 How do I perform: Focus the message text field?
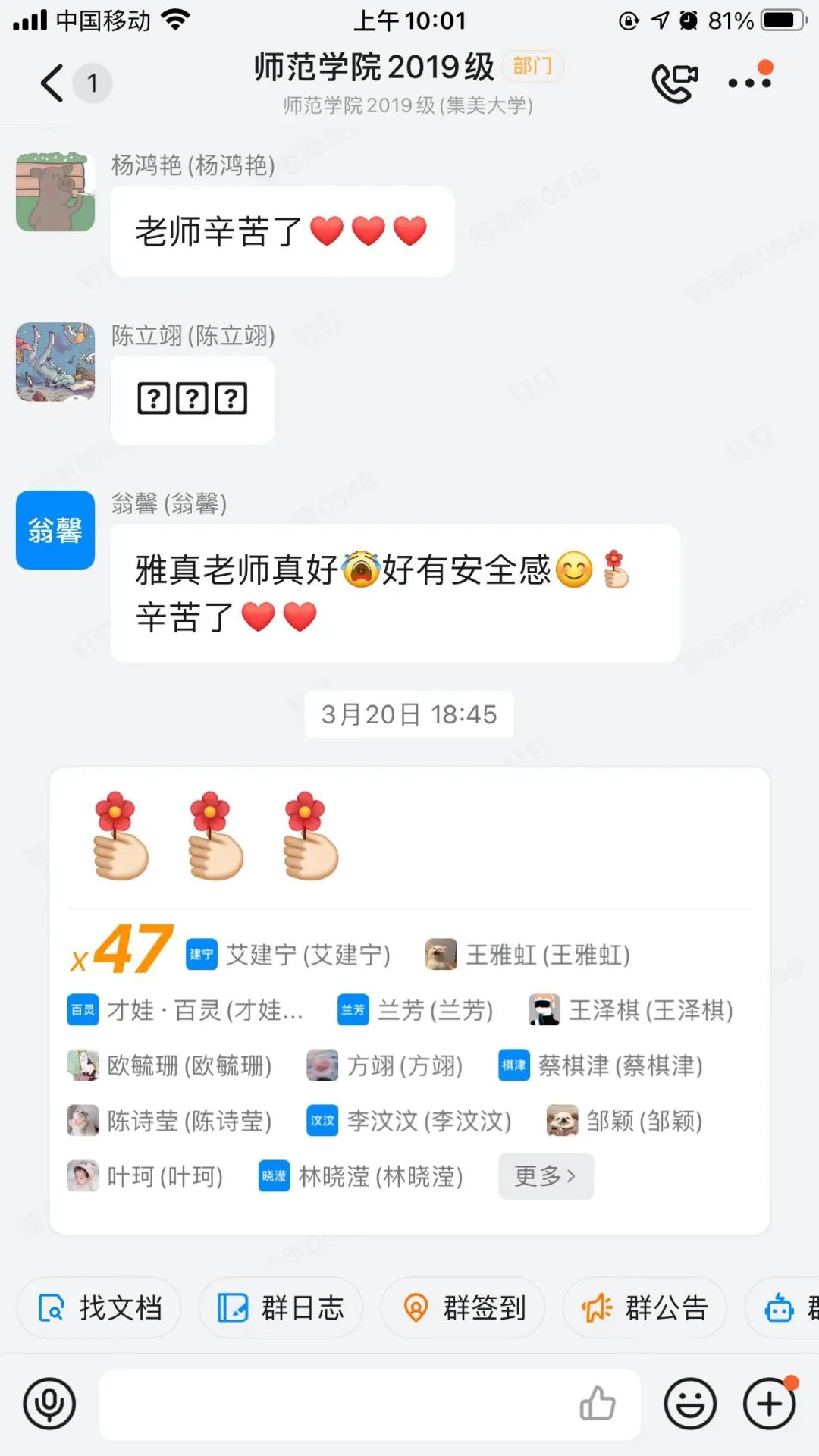334,1404
